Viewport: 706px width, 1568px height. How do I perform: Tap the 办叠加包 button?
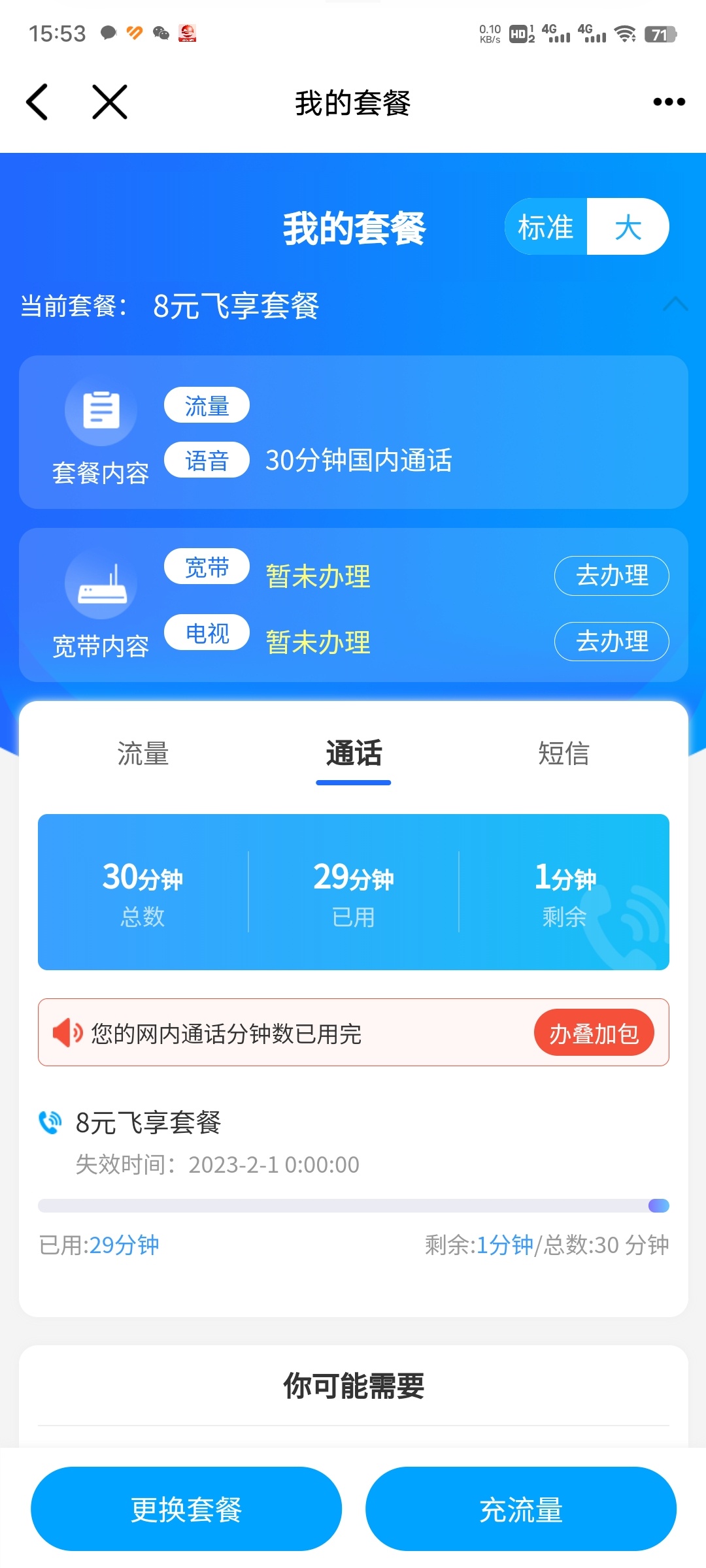point(594,1033)
